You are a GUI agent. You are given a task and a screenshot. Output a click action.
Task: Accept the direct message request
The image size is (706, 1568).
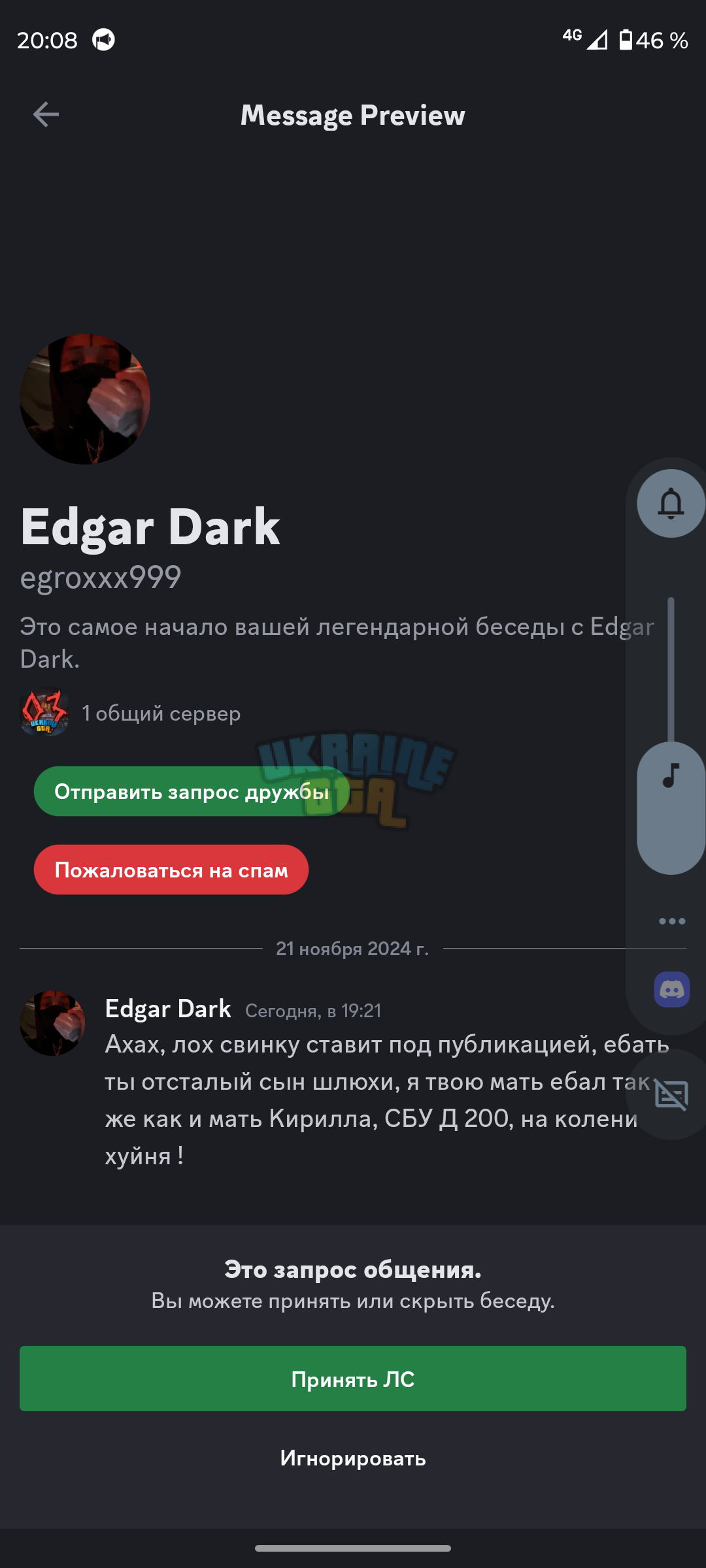coord(353,1379)
